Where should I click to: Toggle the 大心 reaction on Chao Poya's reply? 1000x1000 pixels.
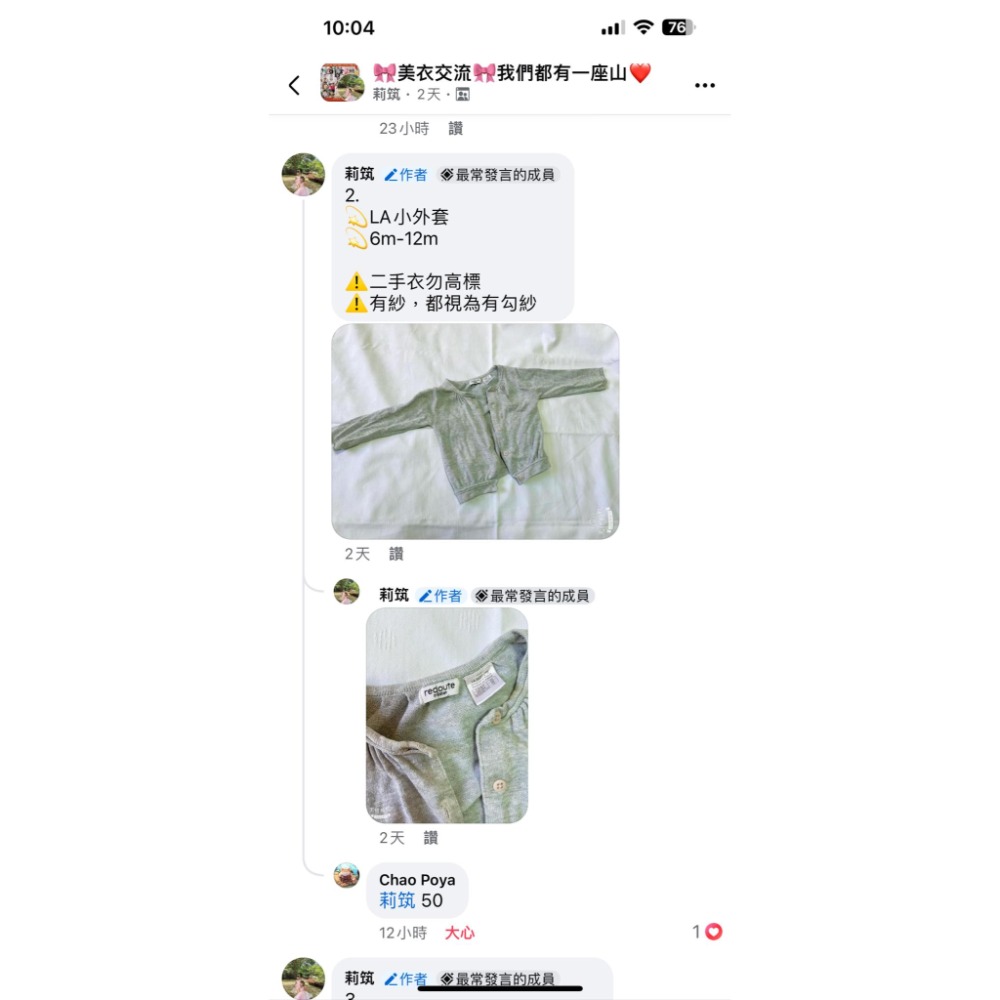pyautogui.click(x=460, y=933)
